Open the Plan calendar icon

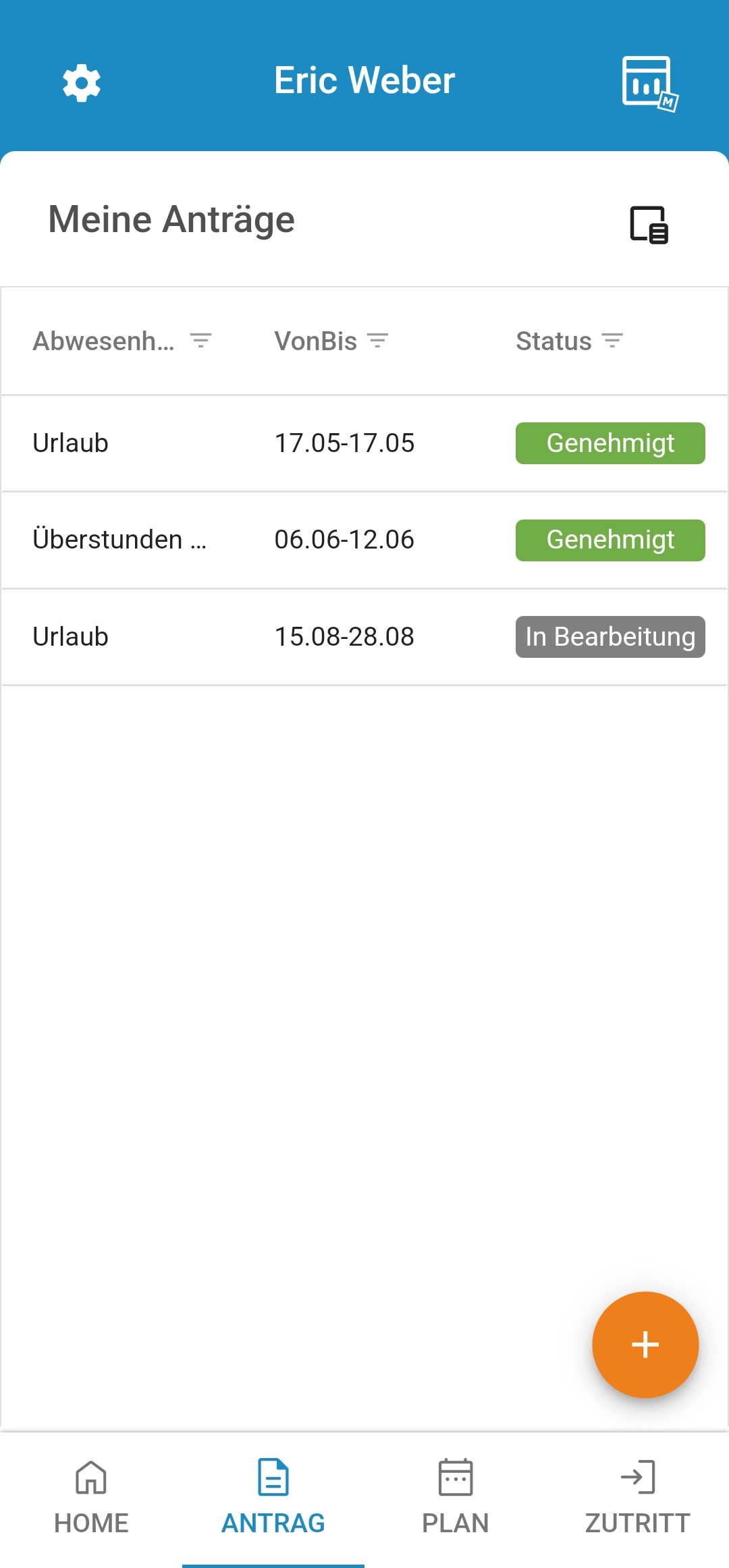click(x=455, y=1478)
